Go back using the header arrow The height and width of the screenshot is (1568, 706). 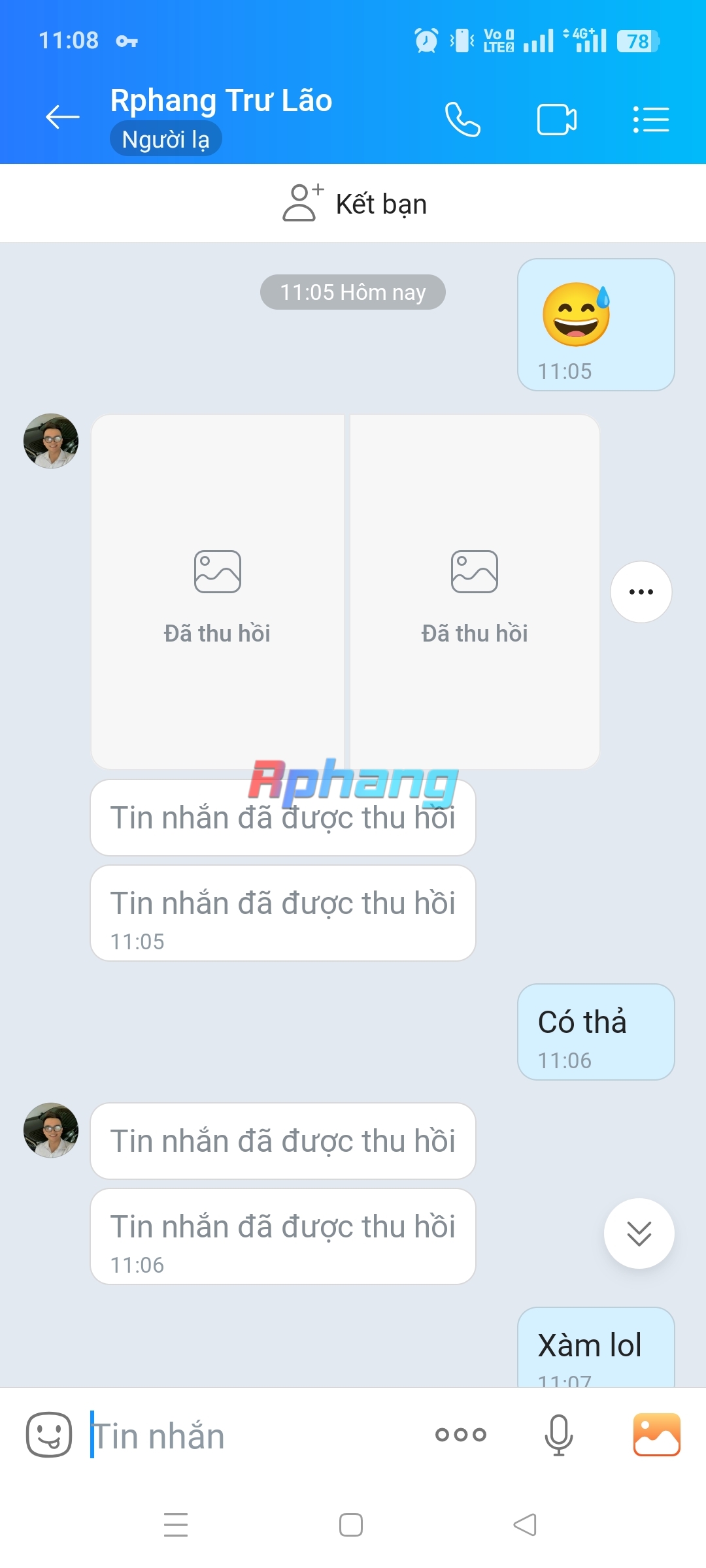tap(62, 118)
